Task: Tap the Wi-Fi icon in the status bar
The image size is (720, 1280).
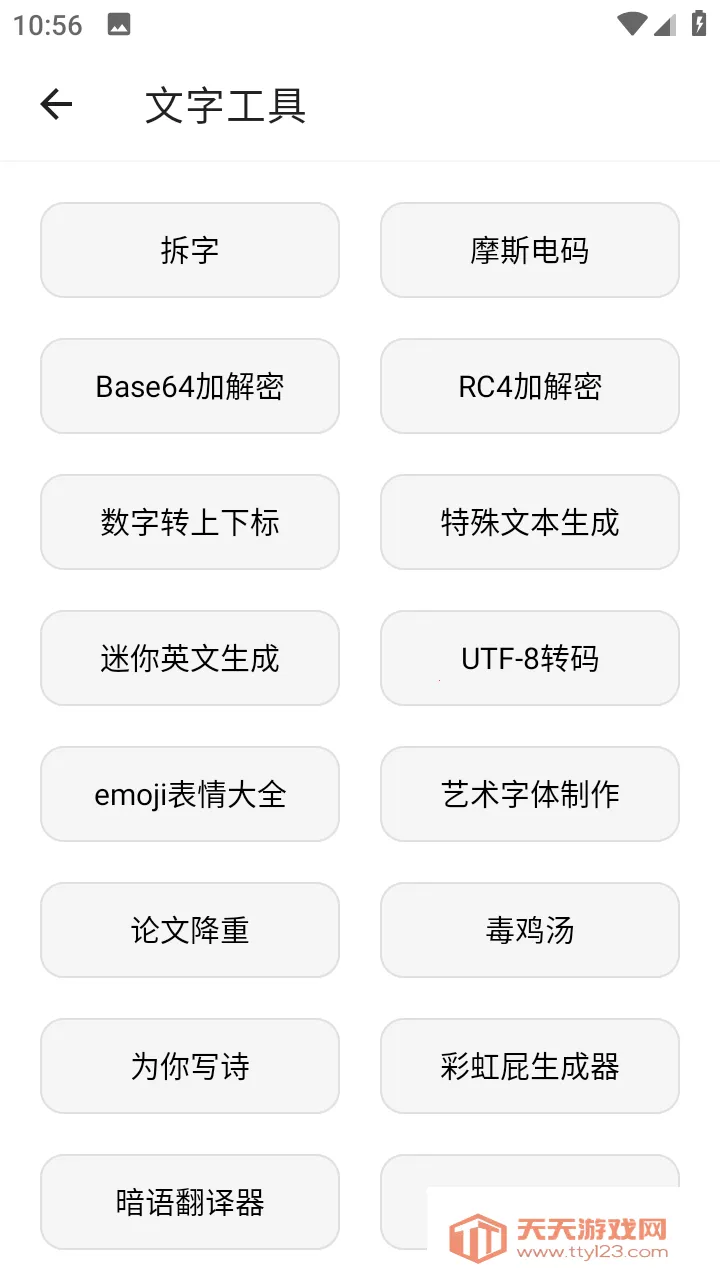Action: (x=632, y=23)
